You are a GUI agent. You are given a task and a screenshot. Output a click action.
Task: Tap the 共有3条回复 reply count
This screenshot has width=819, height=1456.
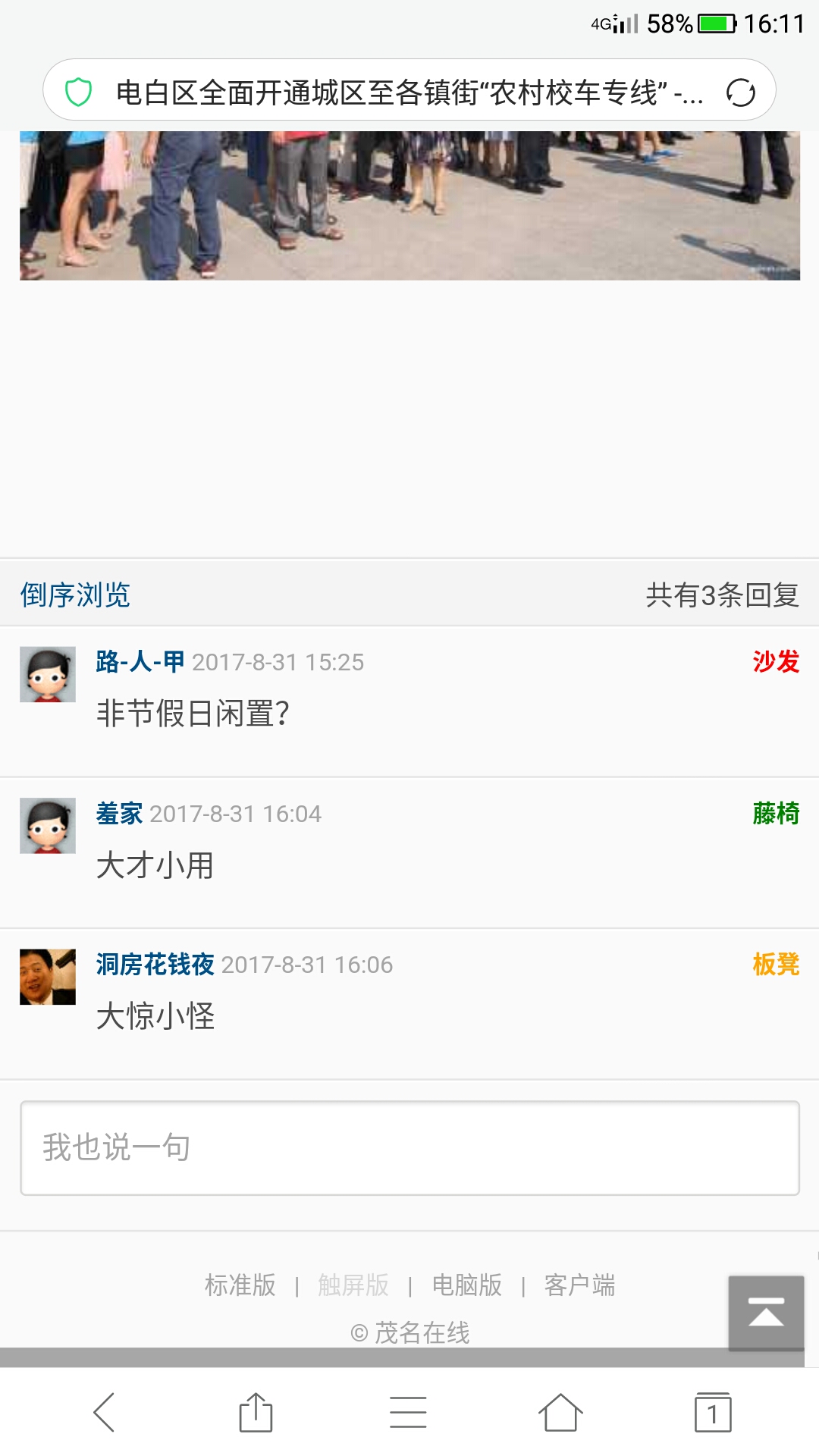coord(720,596)
